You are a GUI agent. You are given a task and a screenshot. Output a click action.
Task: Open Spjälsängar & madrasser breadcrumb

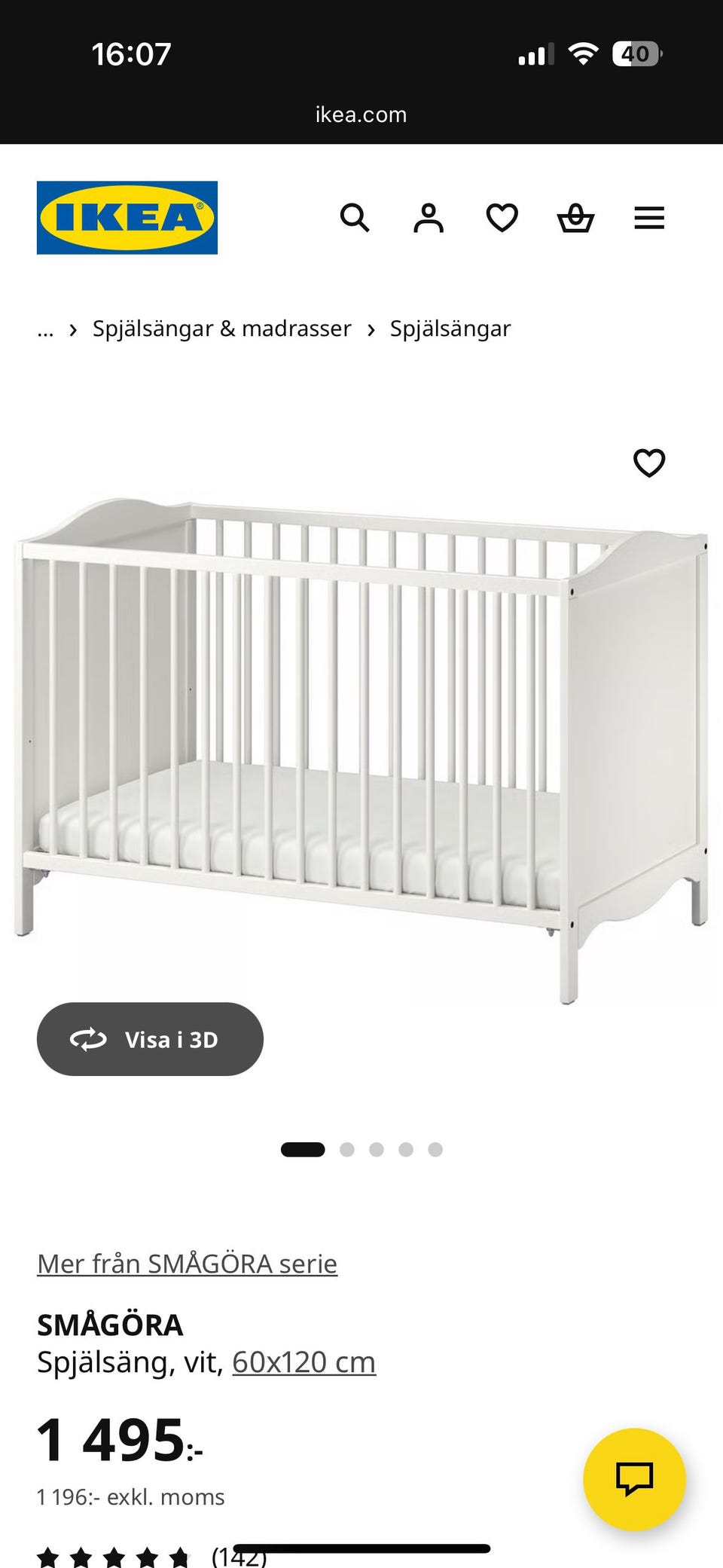pos(221,329)
